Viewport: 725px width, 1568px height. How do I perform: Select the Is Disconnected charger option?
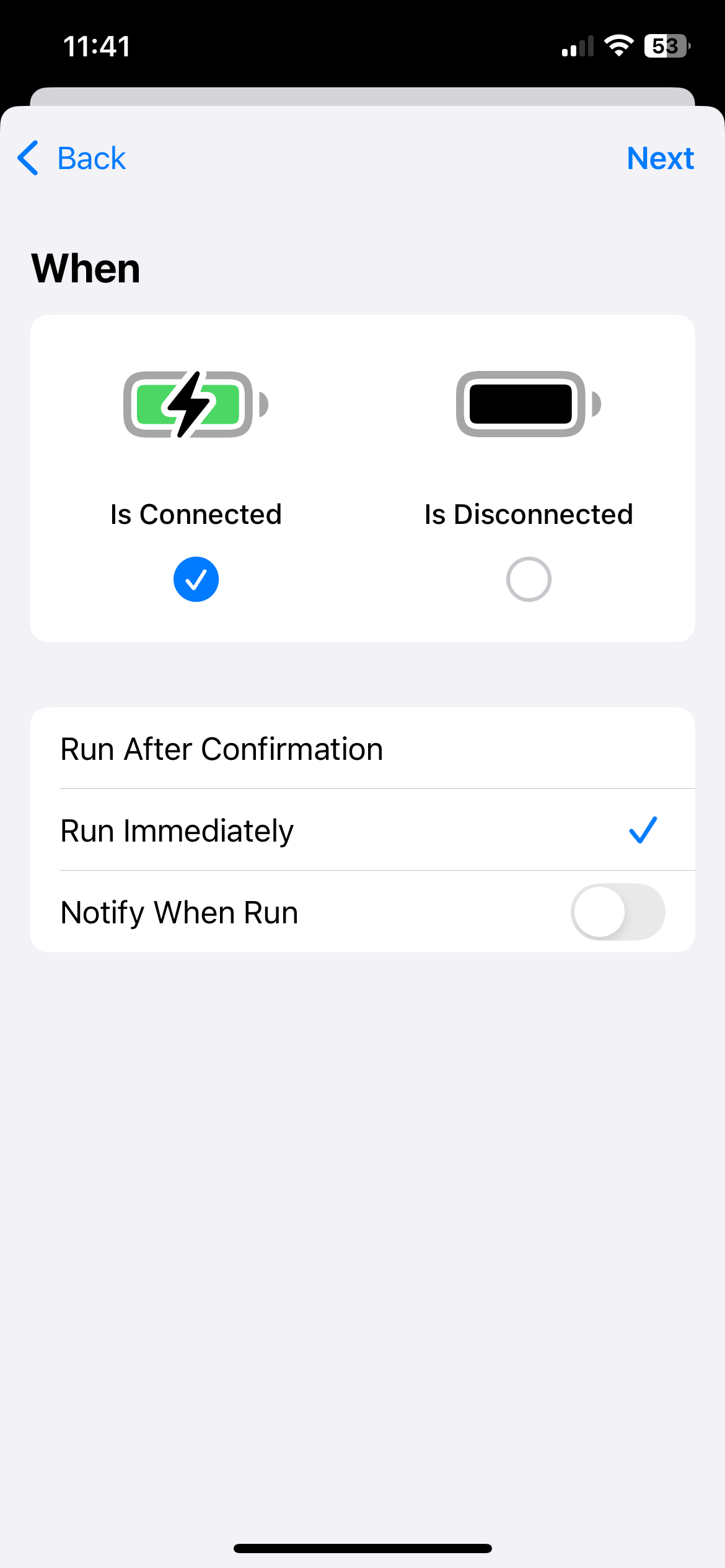[x=528, y=578]
